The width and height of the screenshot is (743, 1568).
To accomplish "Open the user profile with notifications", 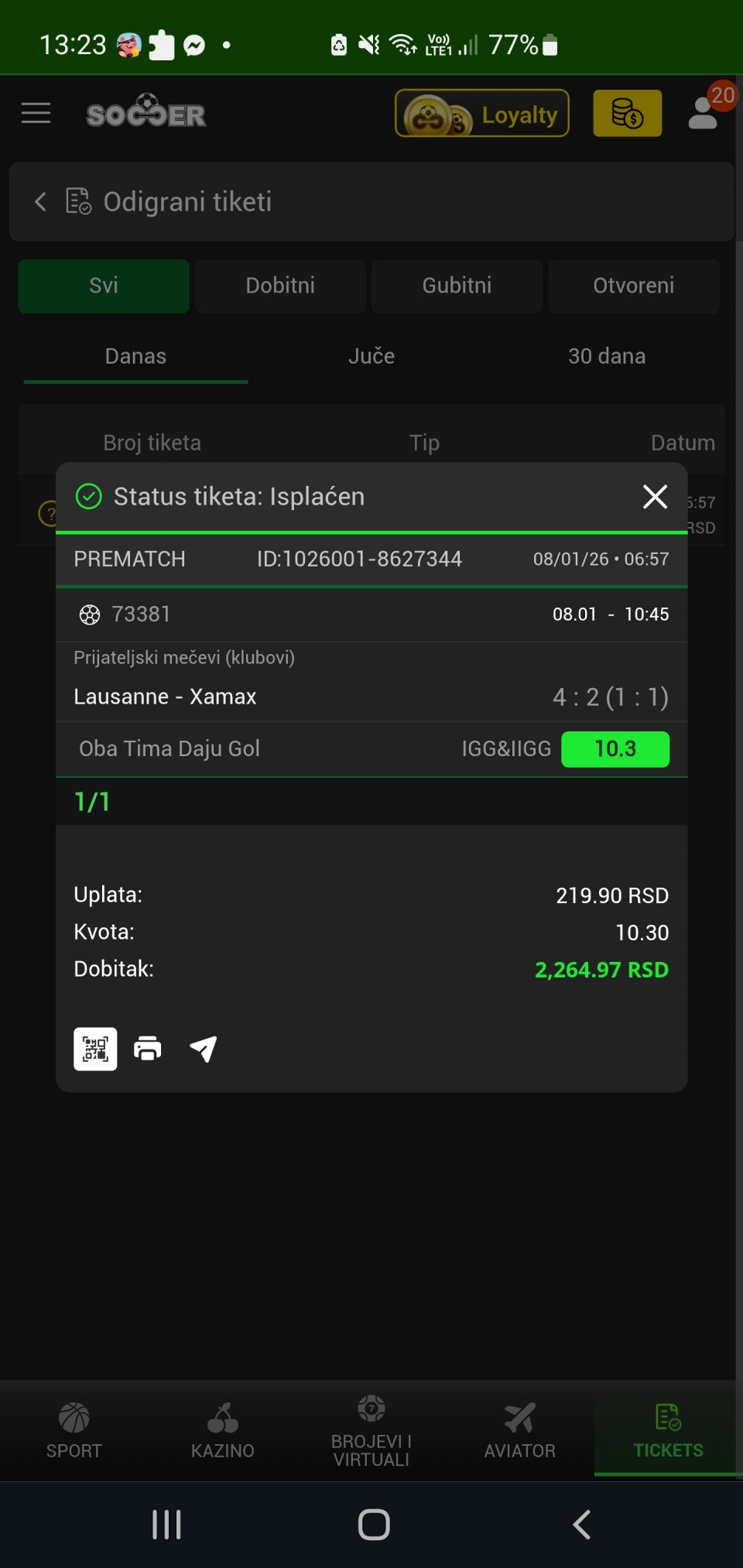I will point(704,112).
